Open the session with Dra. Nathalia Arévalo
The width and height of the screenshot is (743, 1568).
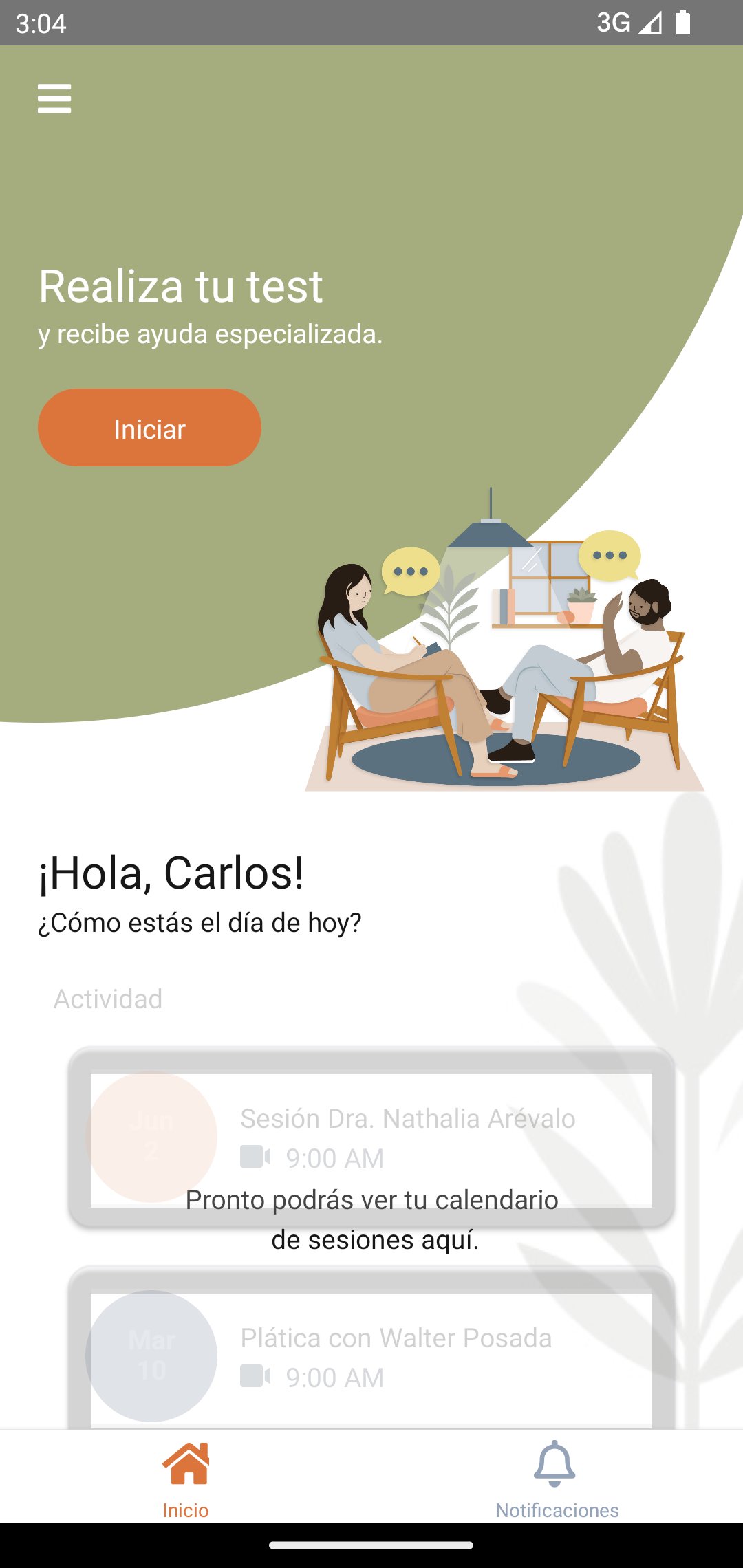408,1118
